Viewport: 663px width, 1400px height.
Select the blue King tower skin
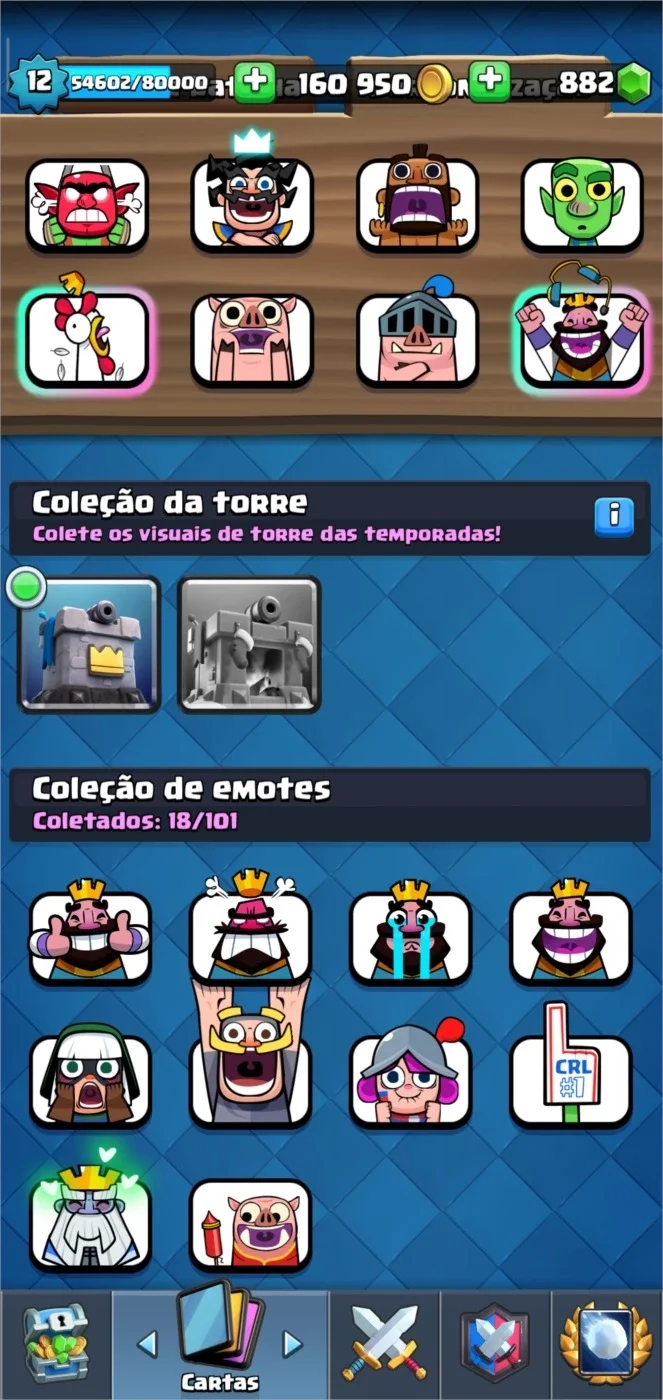(89, 644)
